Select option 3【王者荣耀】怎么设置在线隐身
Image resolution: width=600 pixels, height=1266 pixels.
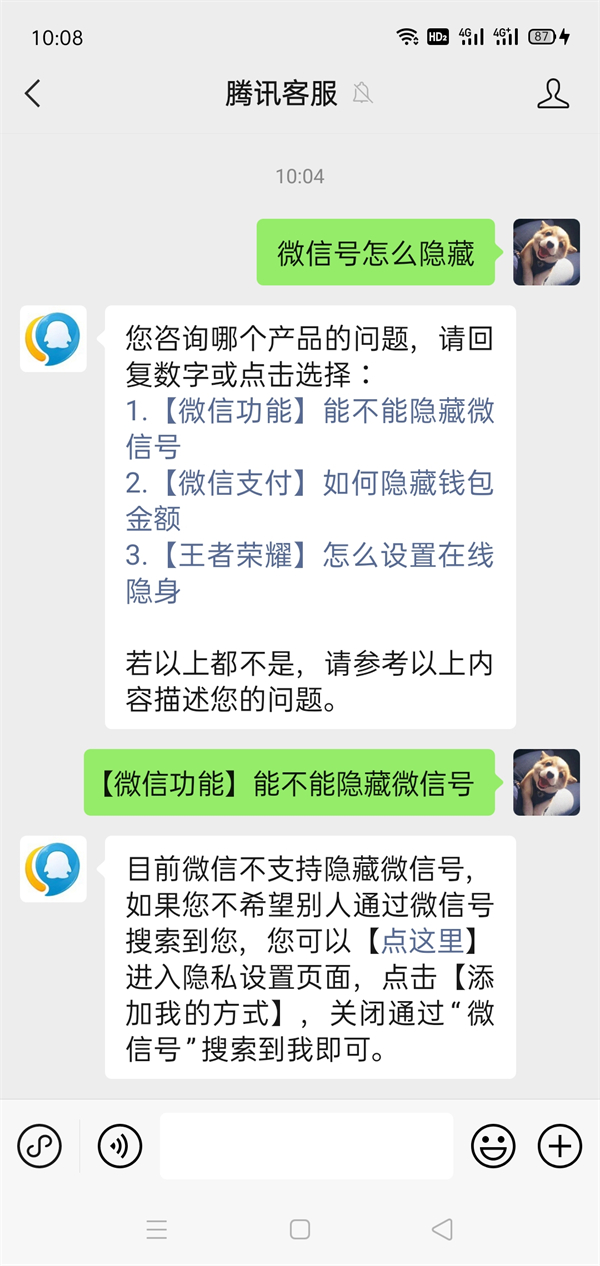coord(310,572)
